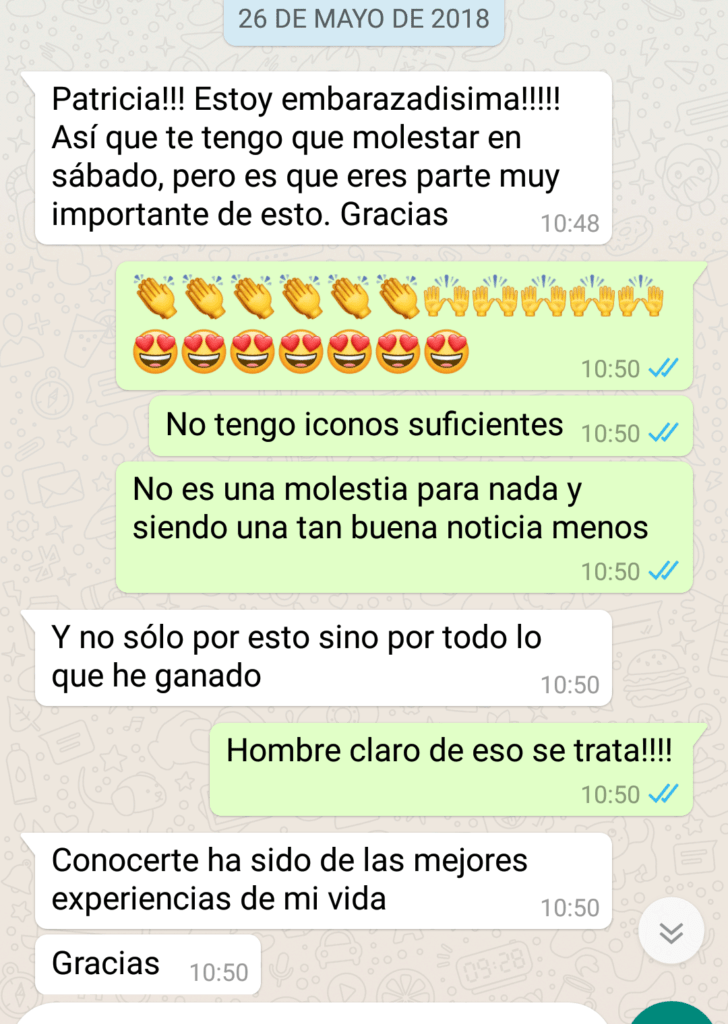728x1024 pixels.
Task: Tap the last clapping hands emoji in the row
Action: pos(402,298)
